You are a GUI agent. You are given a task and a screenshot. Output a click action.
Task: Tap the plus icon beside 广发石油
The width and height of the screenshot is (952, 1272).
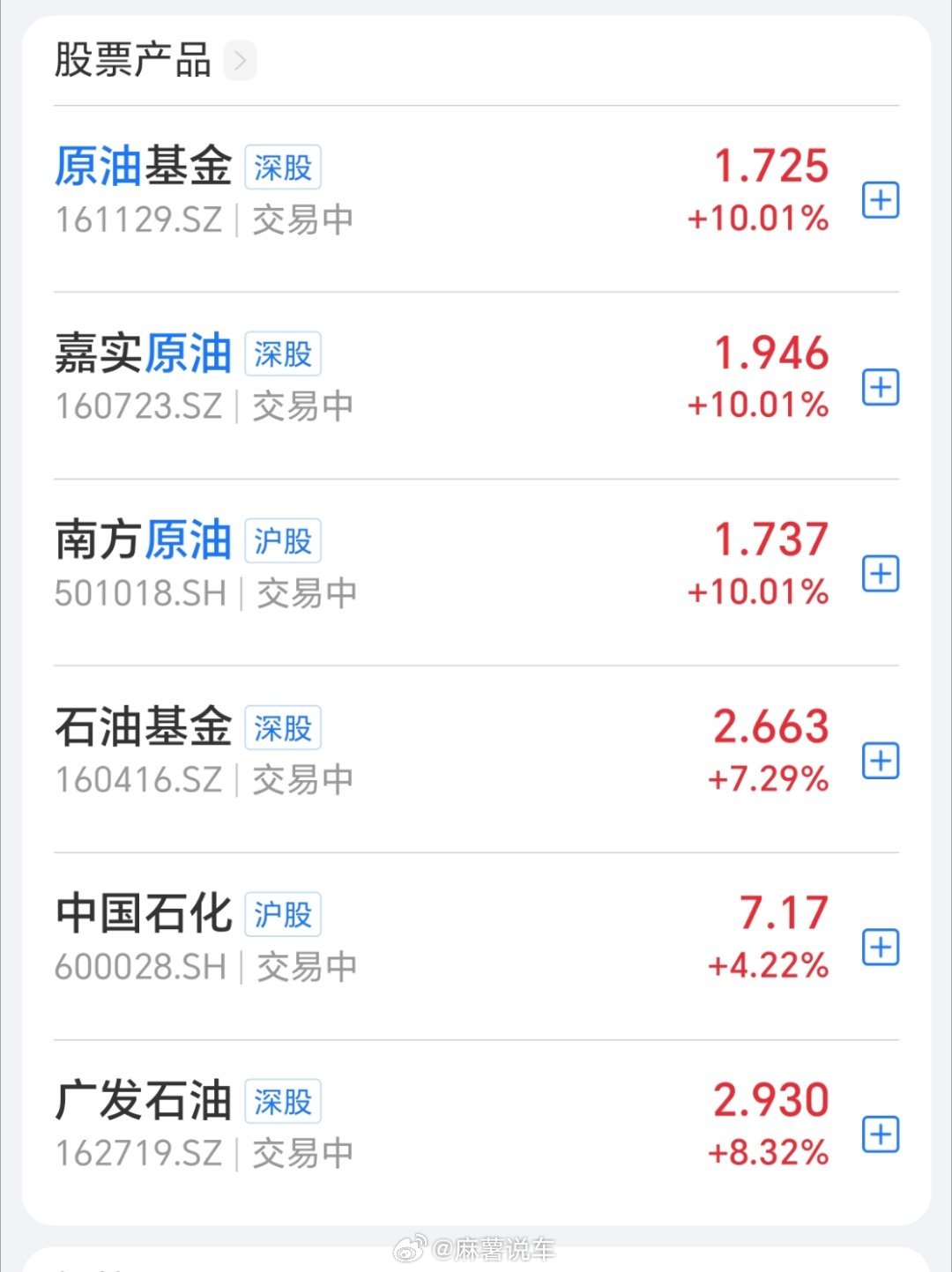pos(880,1134)
